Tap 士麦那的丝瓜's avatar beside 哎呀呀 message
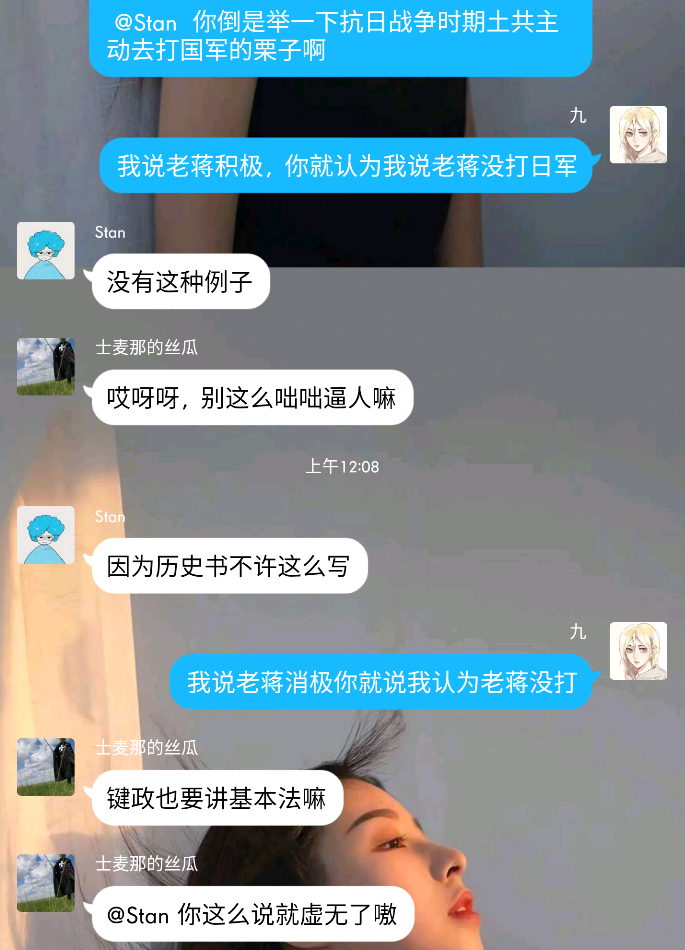The image size is (685, 950). [x=46, y=366]
